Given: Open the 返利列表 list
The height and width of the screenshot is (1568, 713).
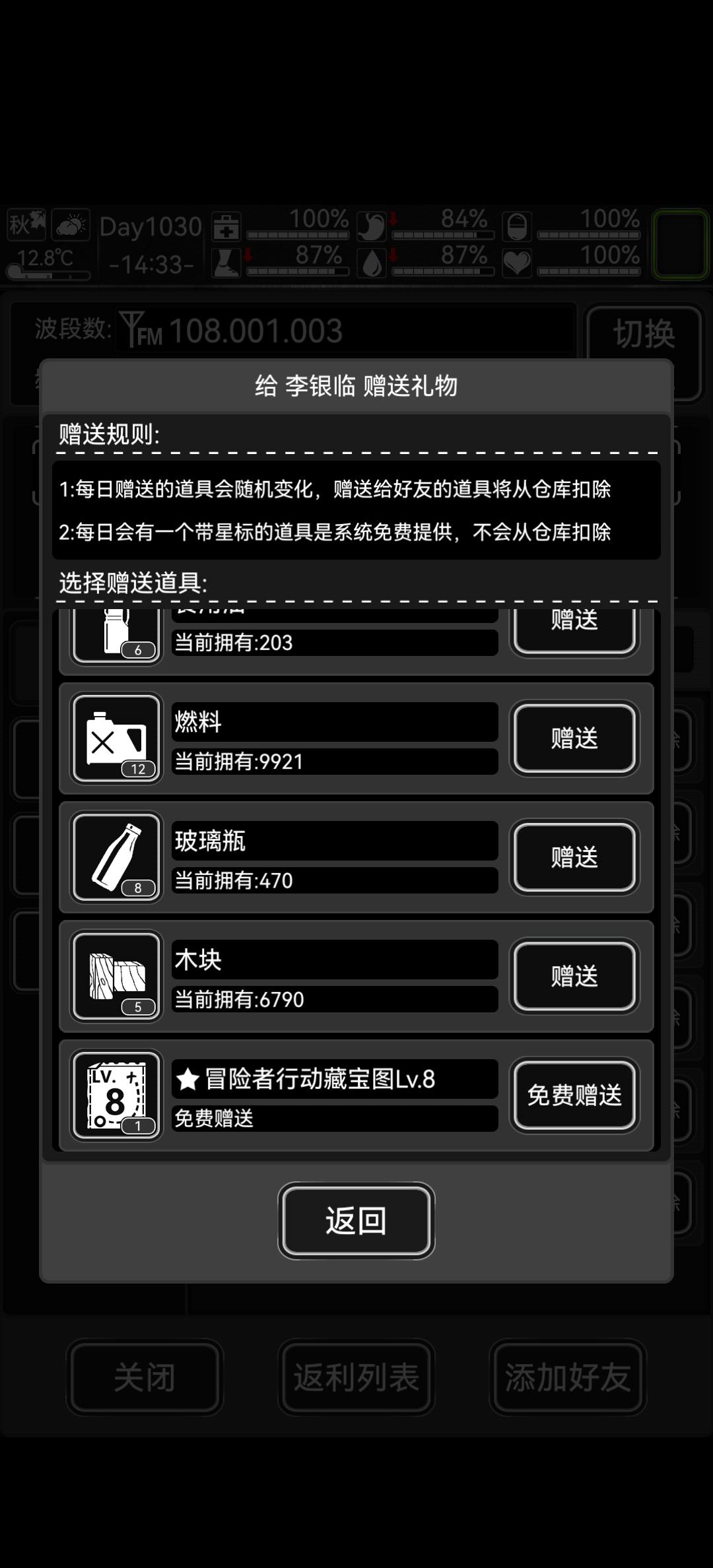Looking at the screenshot, I should 356,1378.
